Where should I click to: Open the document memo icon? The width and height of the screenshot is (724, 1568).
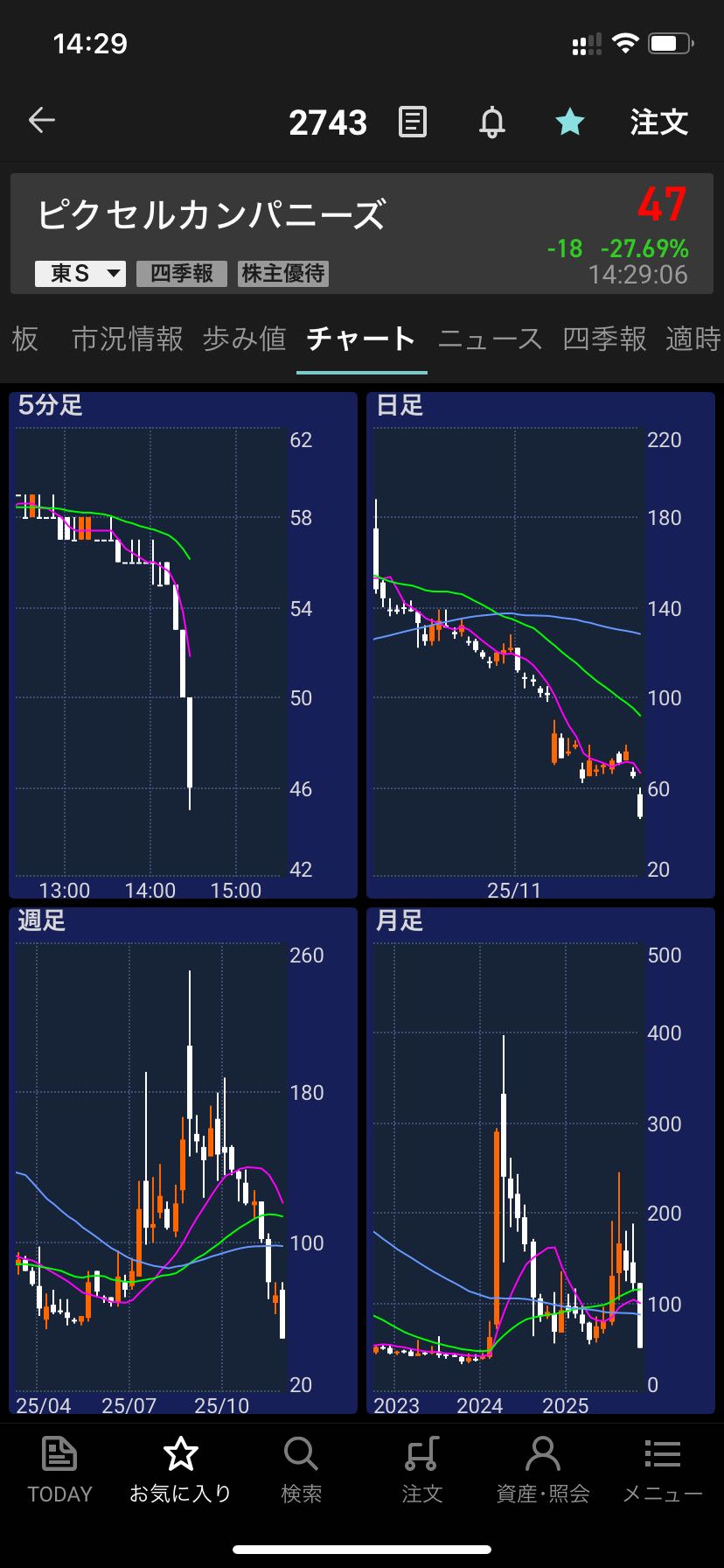click(413, 122)
